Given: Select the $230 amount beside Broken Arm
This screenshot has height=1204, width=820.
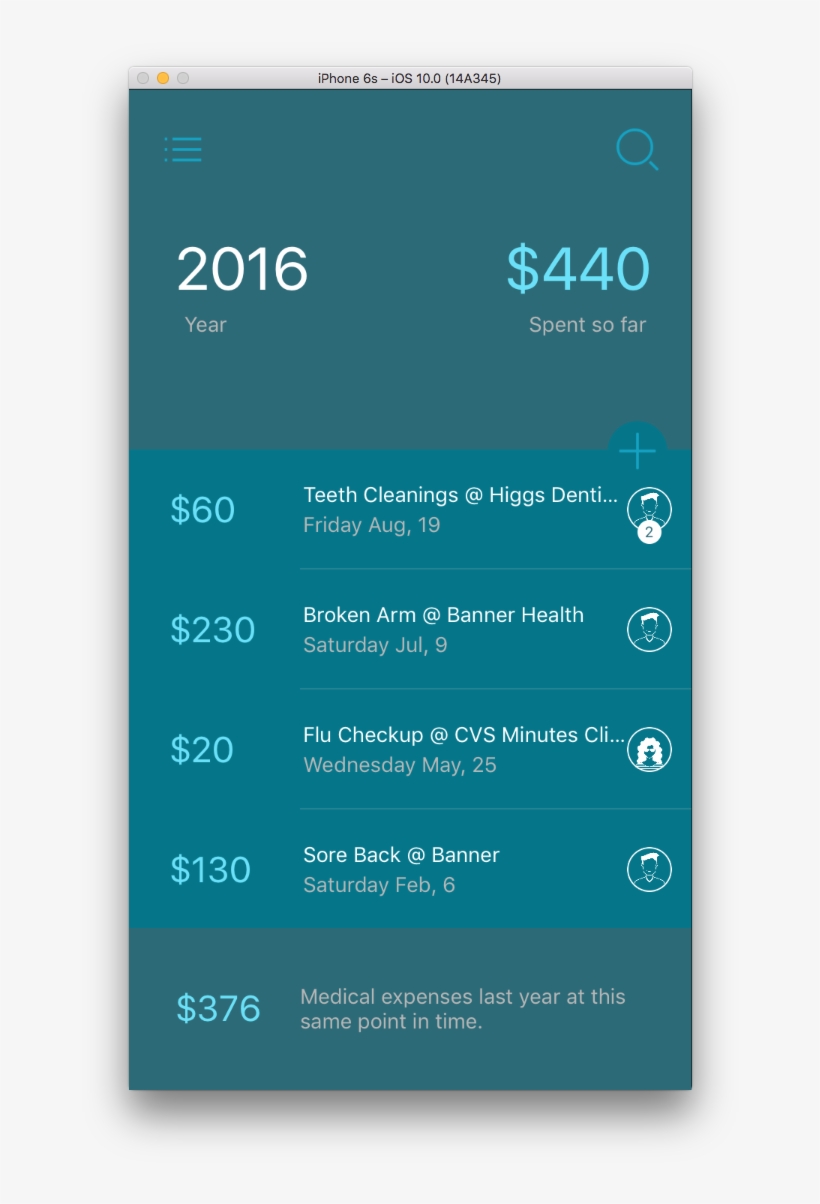Looking at the screenshot, I should [212, 630].
